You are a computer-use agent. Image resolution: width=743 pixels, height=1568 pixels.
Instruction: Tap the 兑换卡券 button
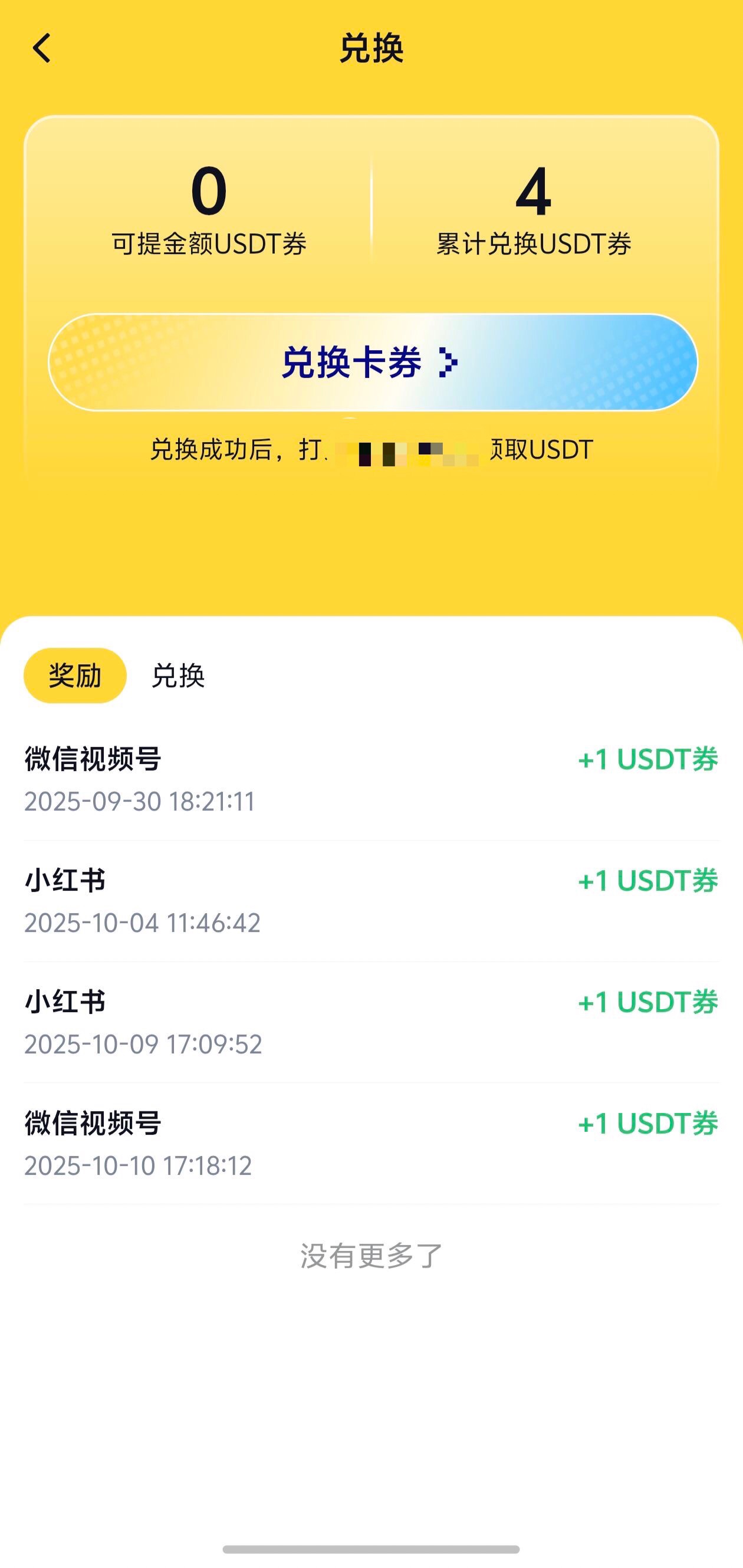372,362
